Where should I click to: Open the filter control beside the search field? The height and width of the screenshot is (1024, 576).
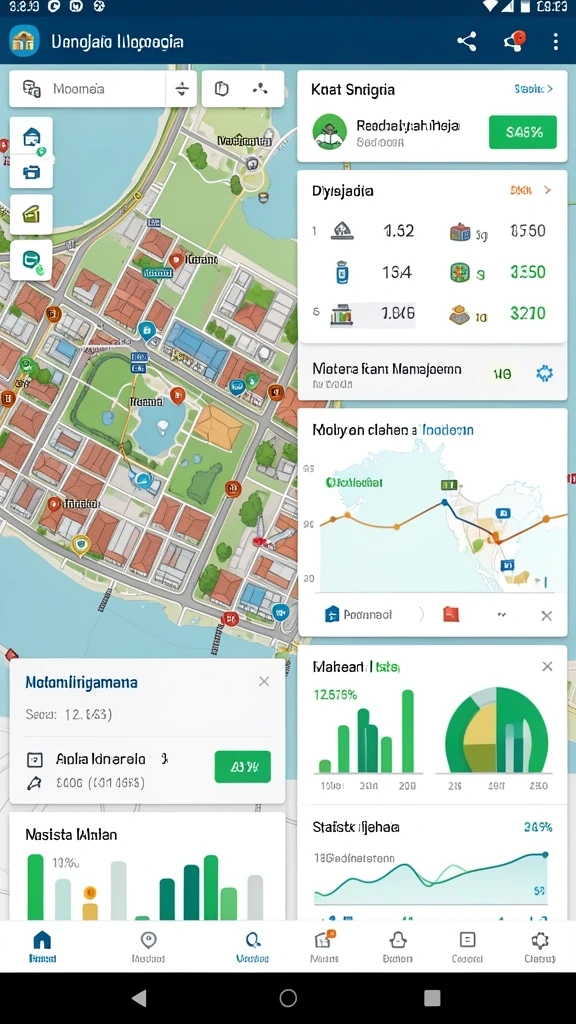click(182, 89)
